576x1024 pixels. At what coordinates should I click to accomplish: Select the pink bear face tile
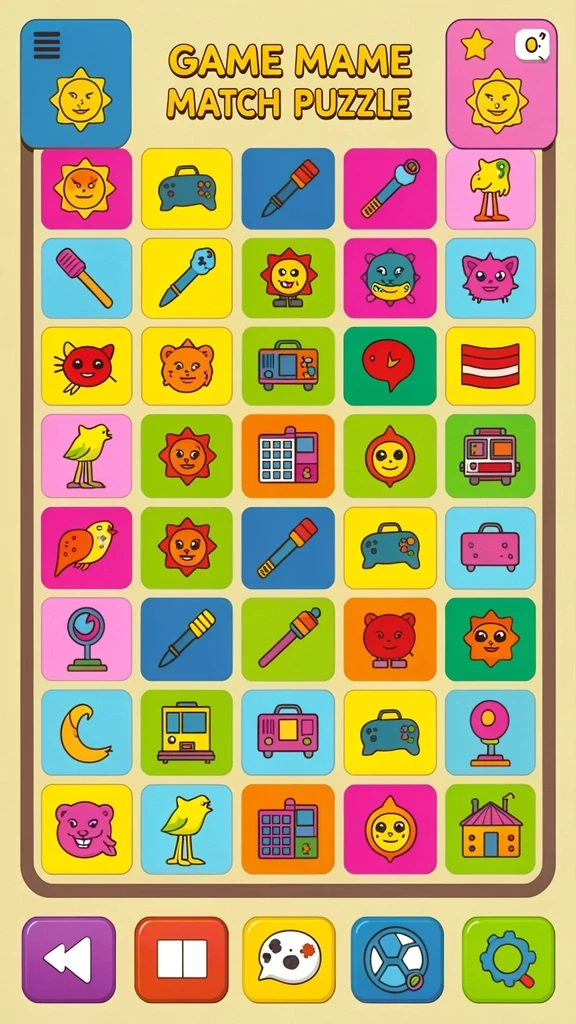(x=86, y=829)
